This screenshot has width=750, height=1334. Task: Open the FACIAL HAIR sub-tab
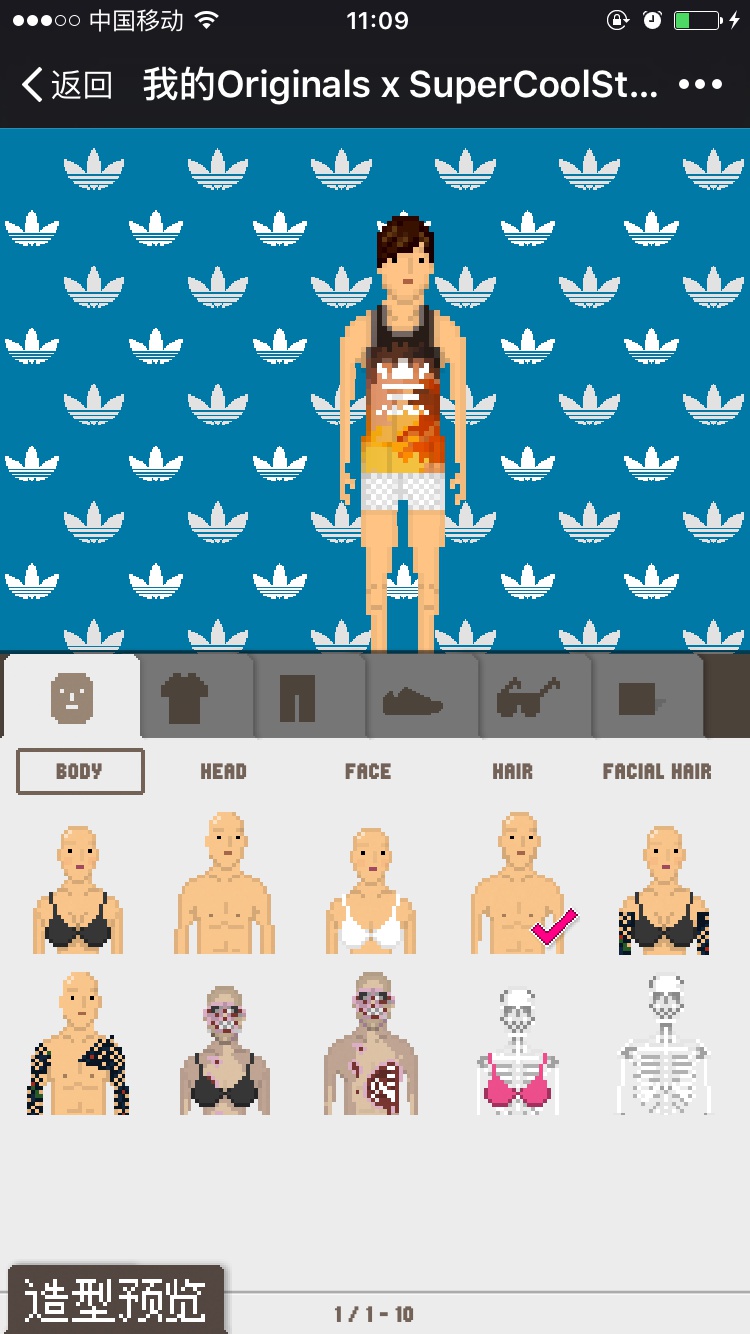[x=657, y=771]
